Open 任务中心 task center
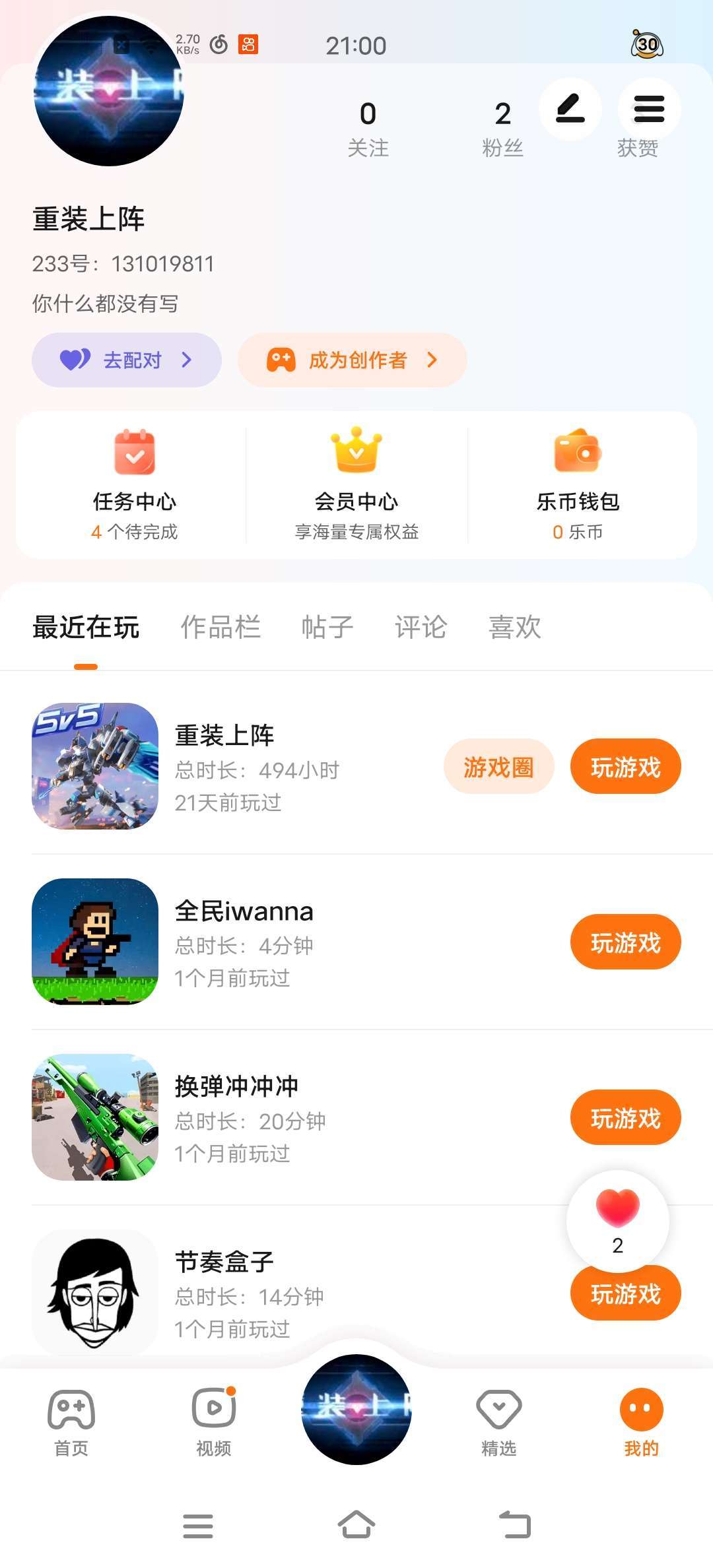 point(135,486)
